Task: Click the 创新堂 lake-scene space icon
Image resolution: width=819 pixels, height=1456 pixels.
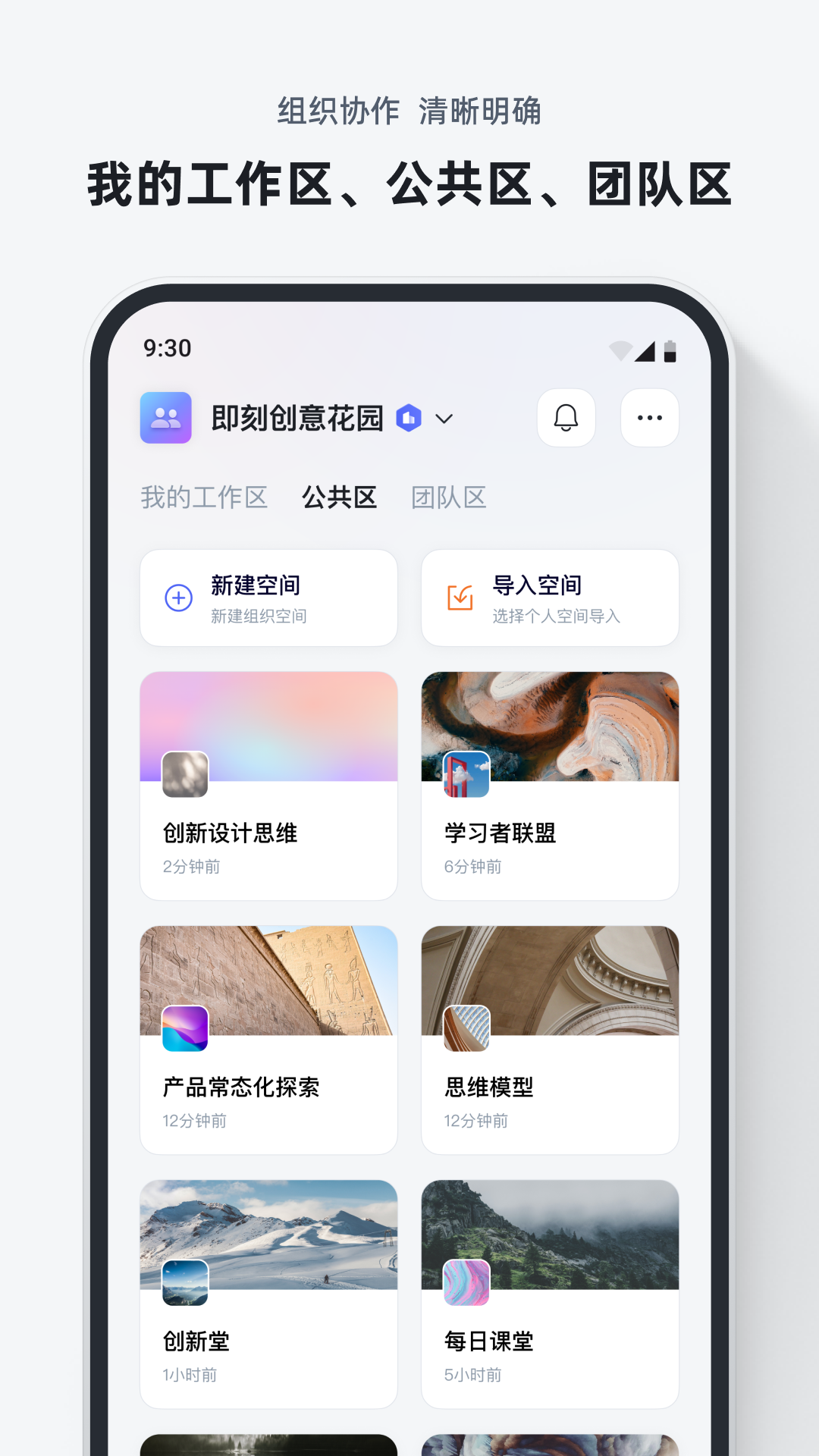Action: [185, 1282]
